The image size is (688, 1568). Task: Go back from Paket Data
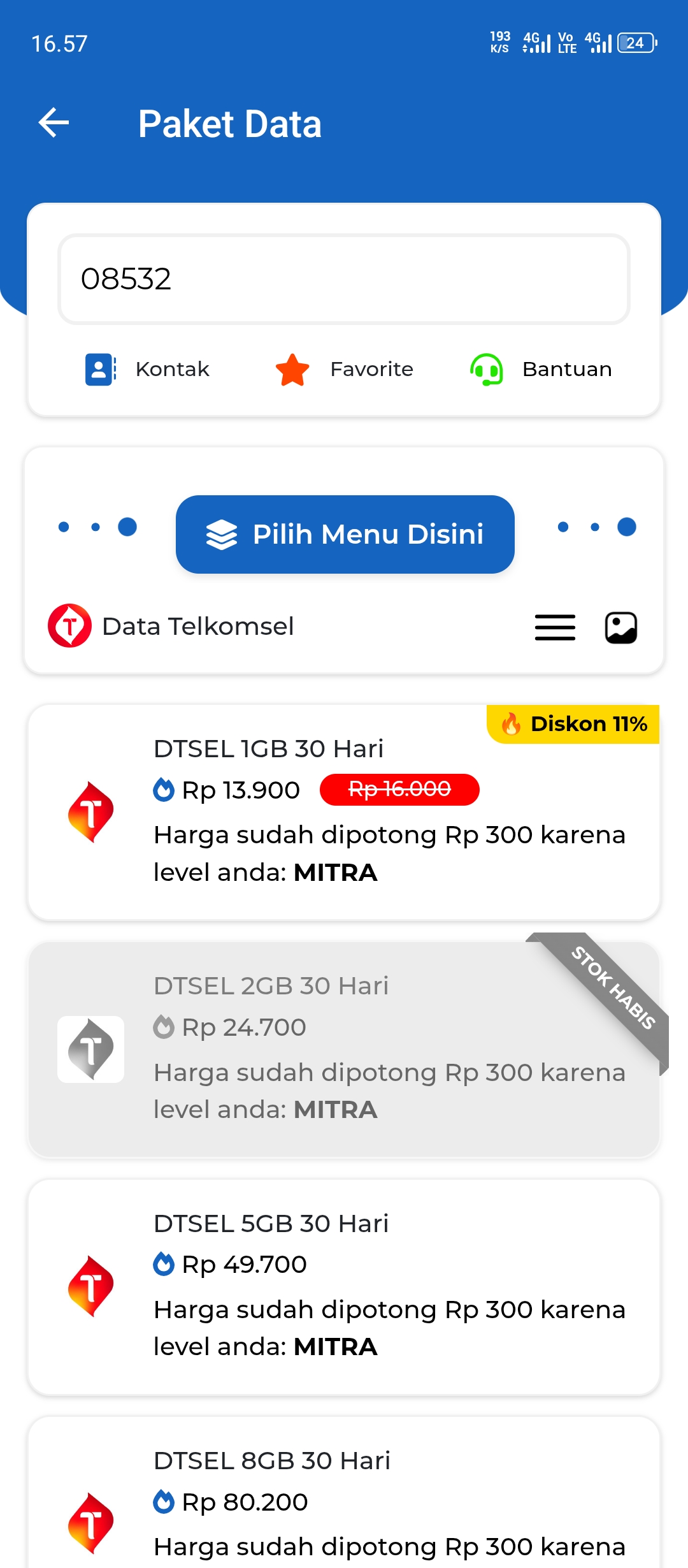pos(54,122)
